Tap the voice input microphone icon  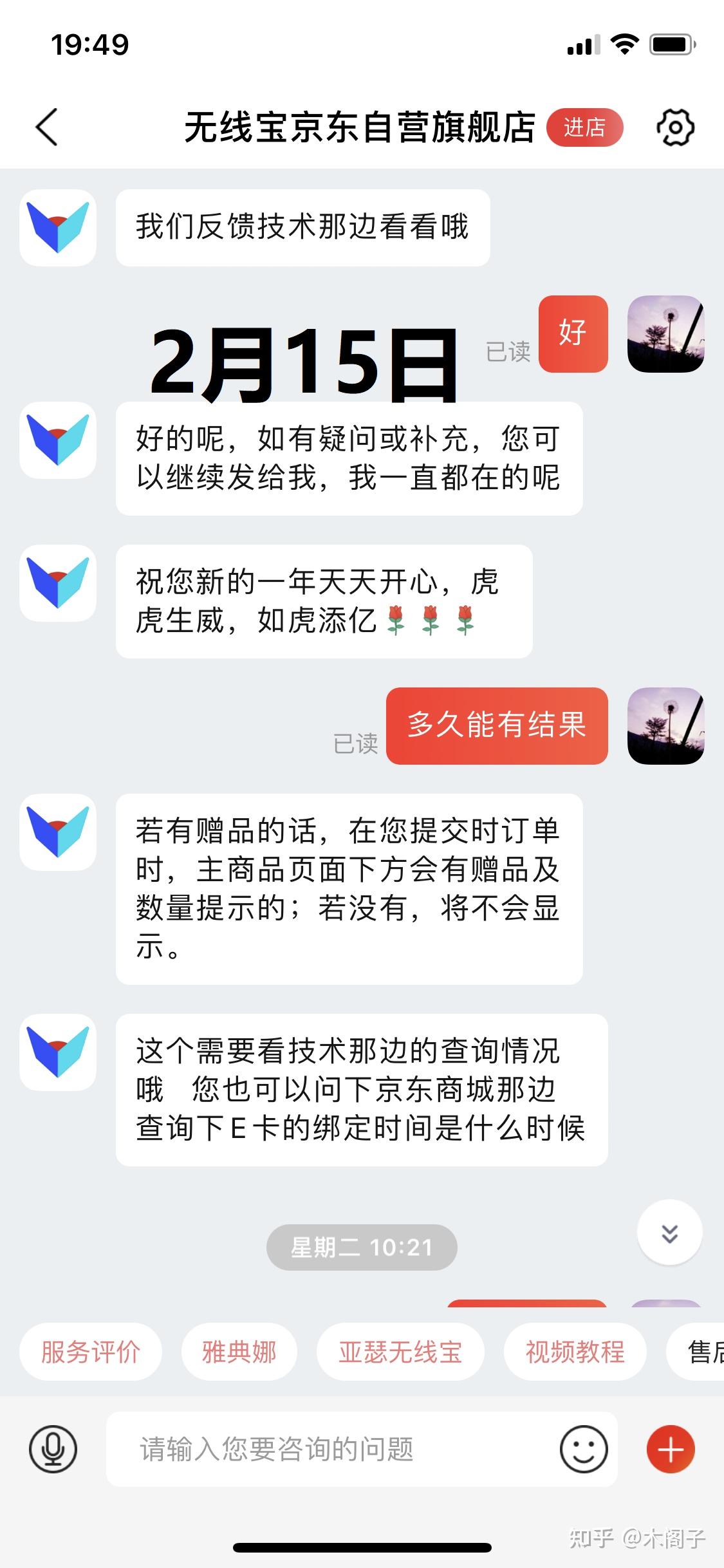[x=53, y=1450]
